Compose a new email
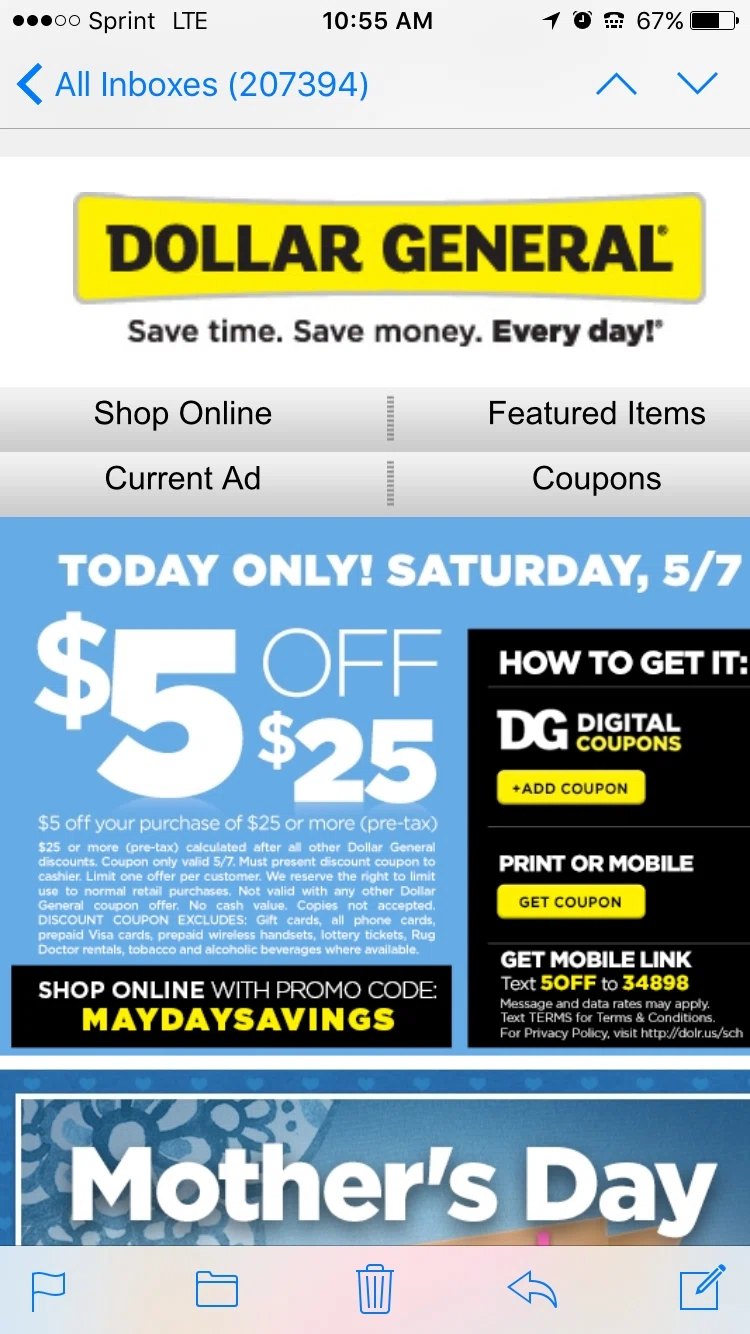This screenshot has height=1334, width=750. [x=701, y=1287]
